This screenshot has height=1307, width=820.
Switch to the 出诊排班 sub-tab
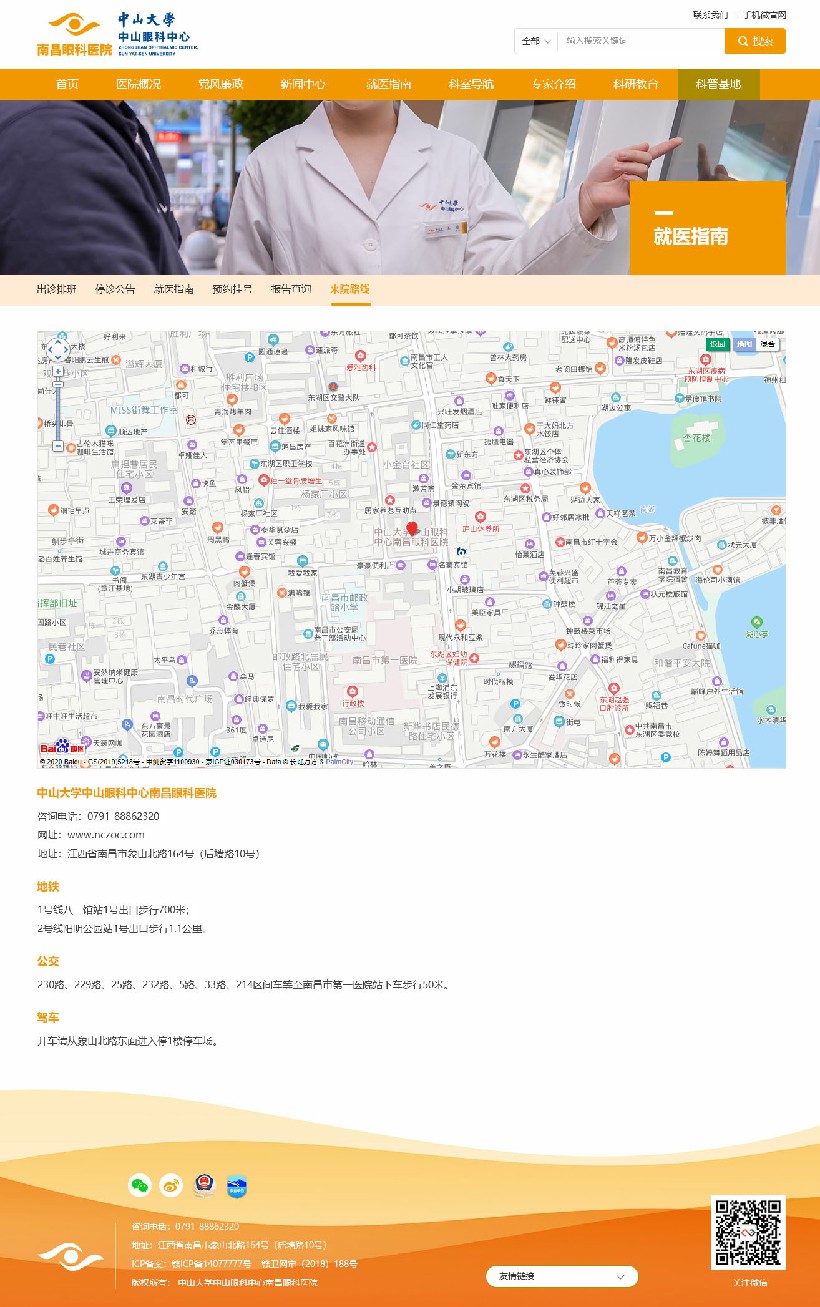pos(56,289)
